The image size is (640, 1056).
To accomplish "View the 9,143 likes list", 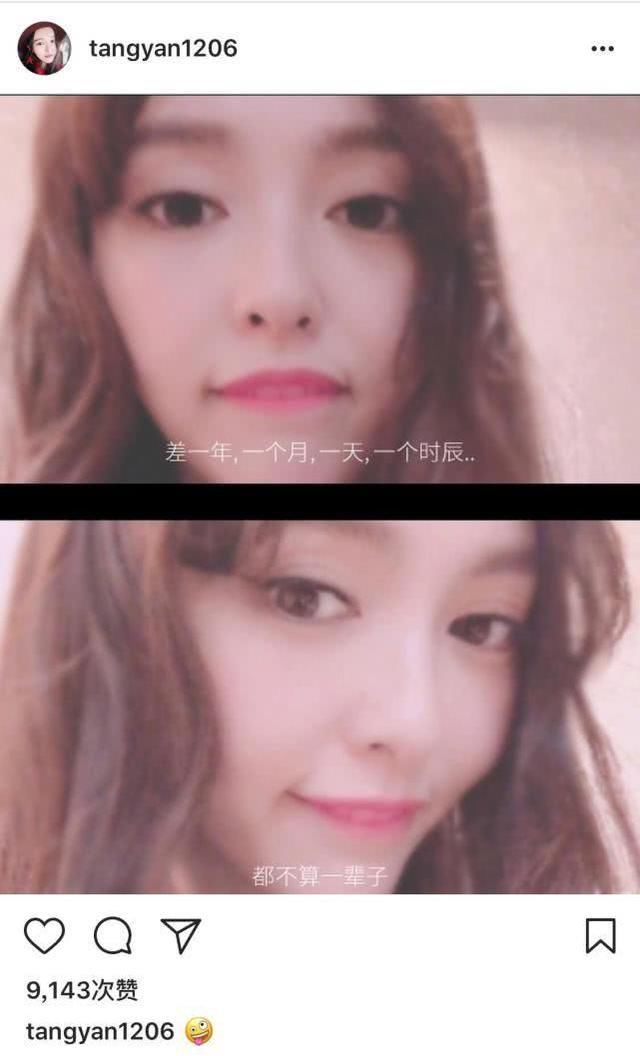I will tap(82, 990).
